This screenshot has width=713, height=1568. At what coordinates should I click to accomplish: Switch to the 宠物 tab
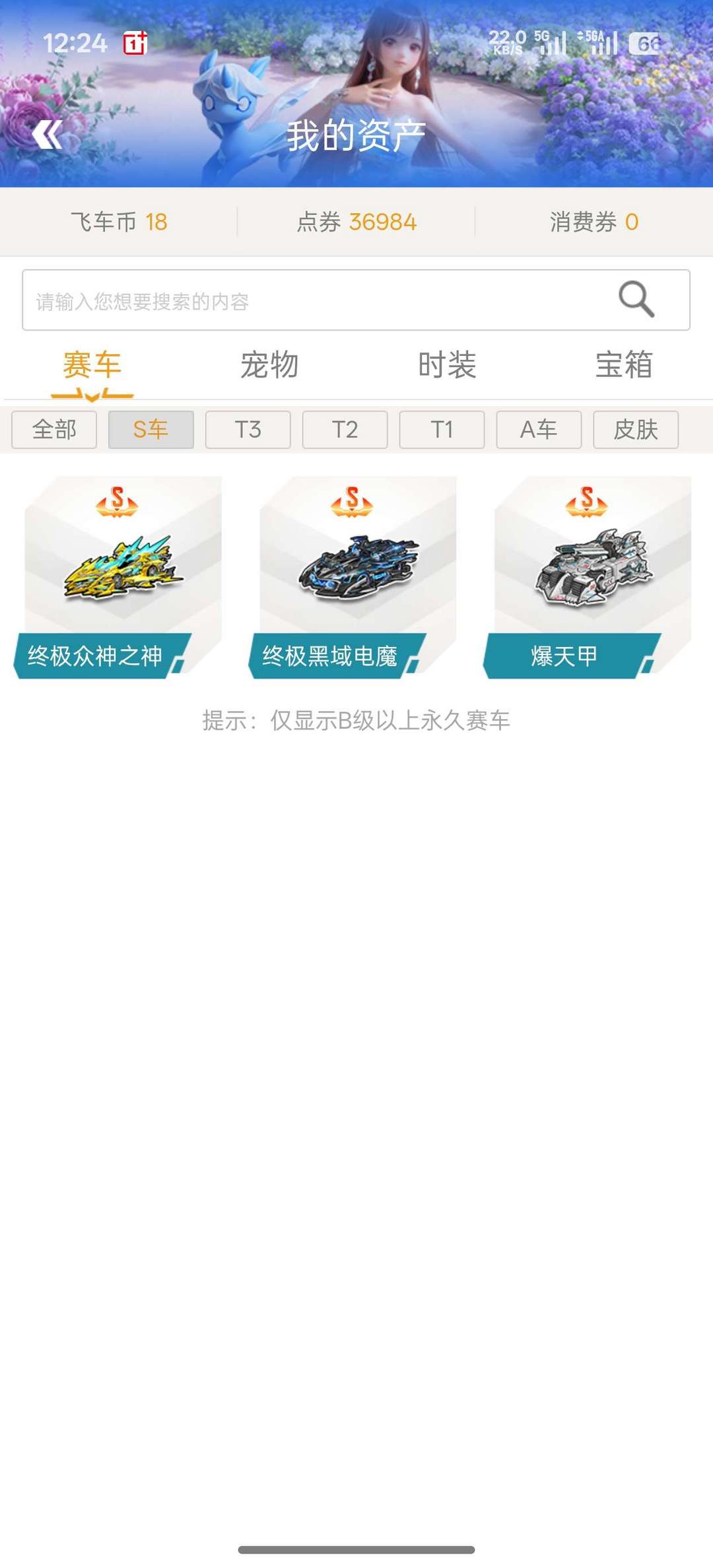coord(269,365)
